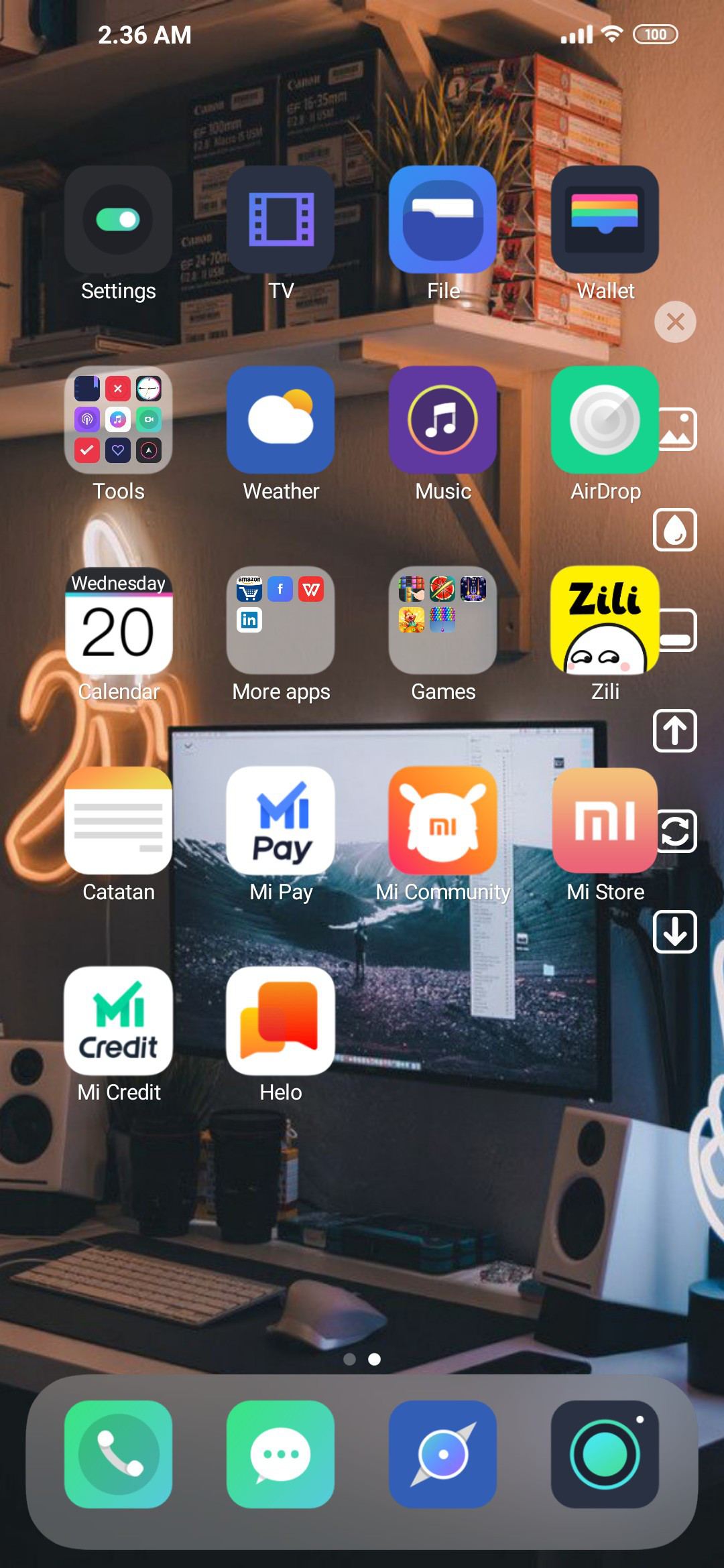Launch the Camera app in the dock
724x1568 pixels.
605,1454
